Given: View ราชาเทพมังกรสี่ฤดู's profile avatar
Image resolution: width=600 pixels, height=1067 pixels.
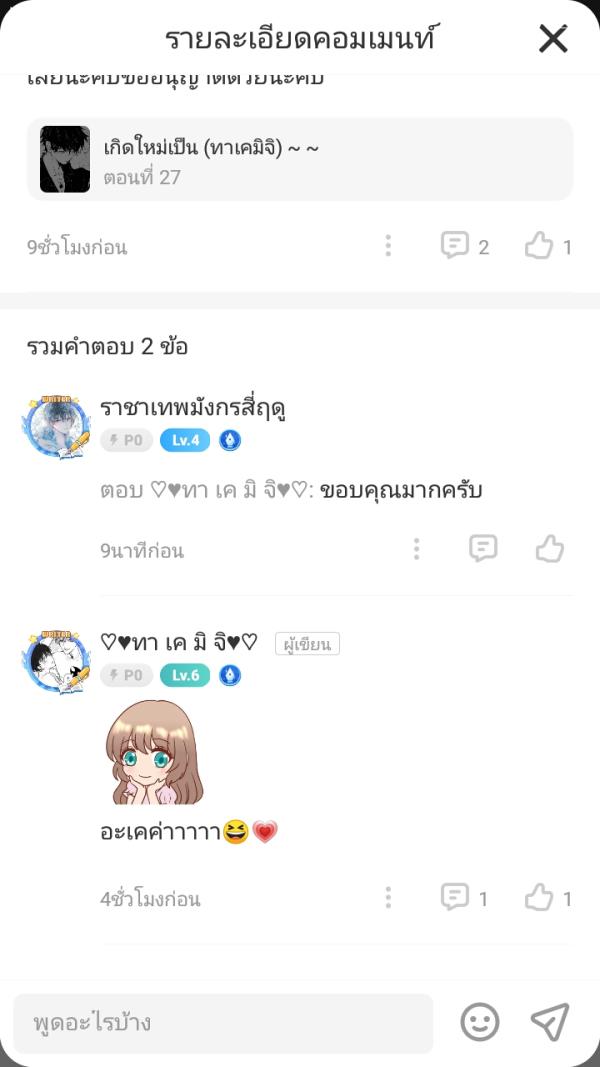Looking at the screenshot, I should [x=57, y=425].
